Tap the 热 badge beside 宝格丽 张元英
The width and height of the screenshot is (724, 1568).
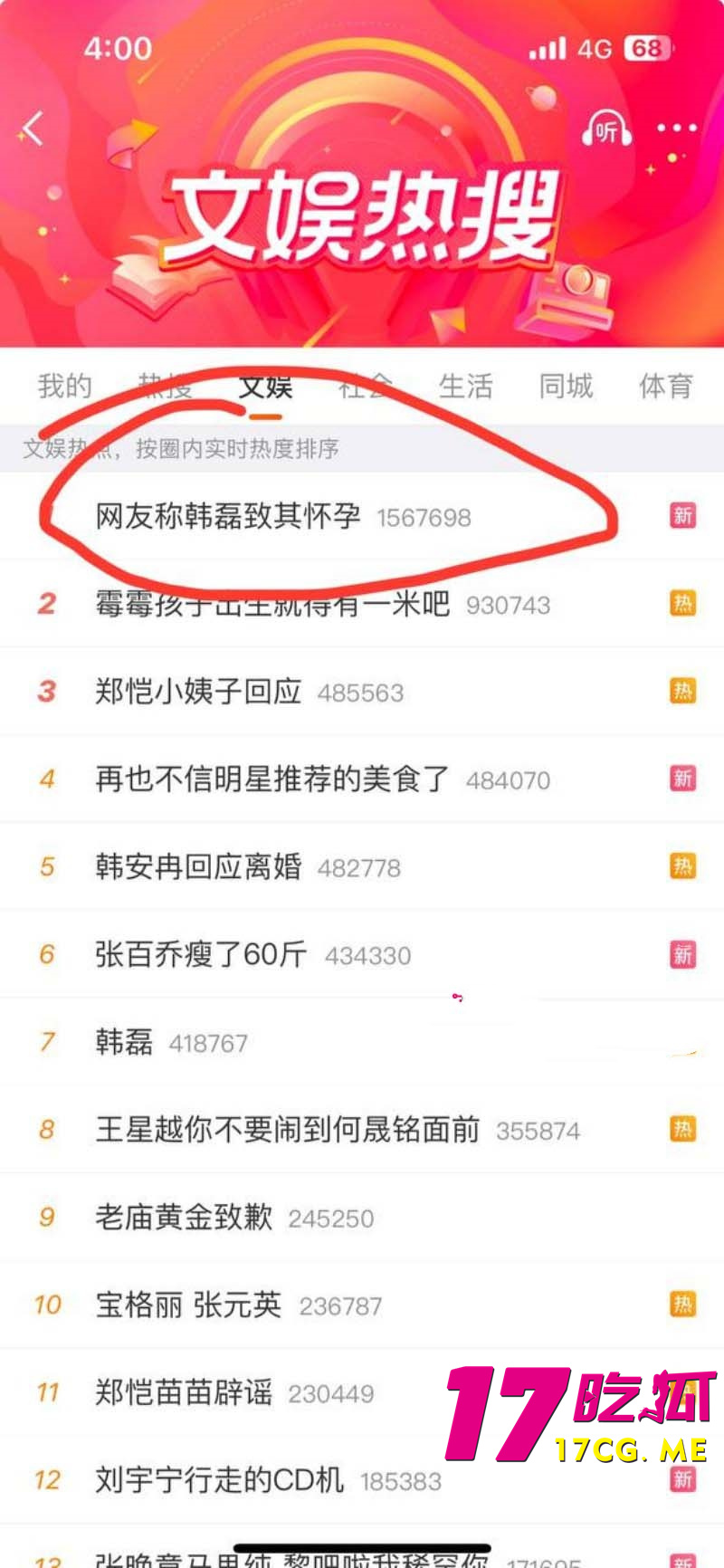tap(683, 1305)
